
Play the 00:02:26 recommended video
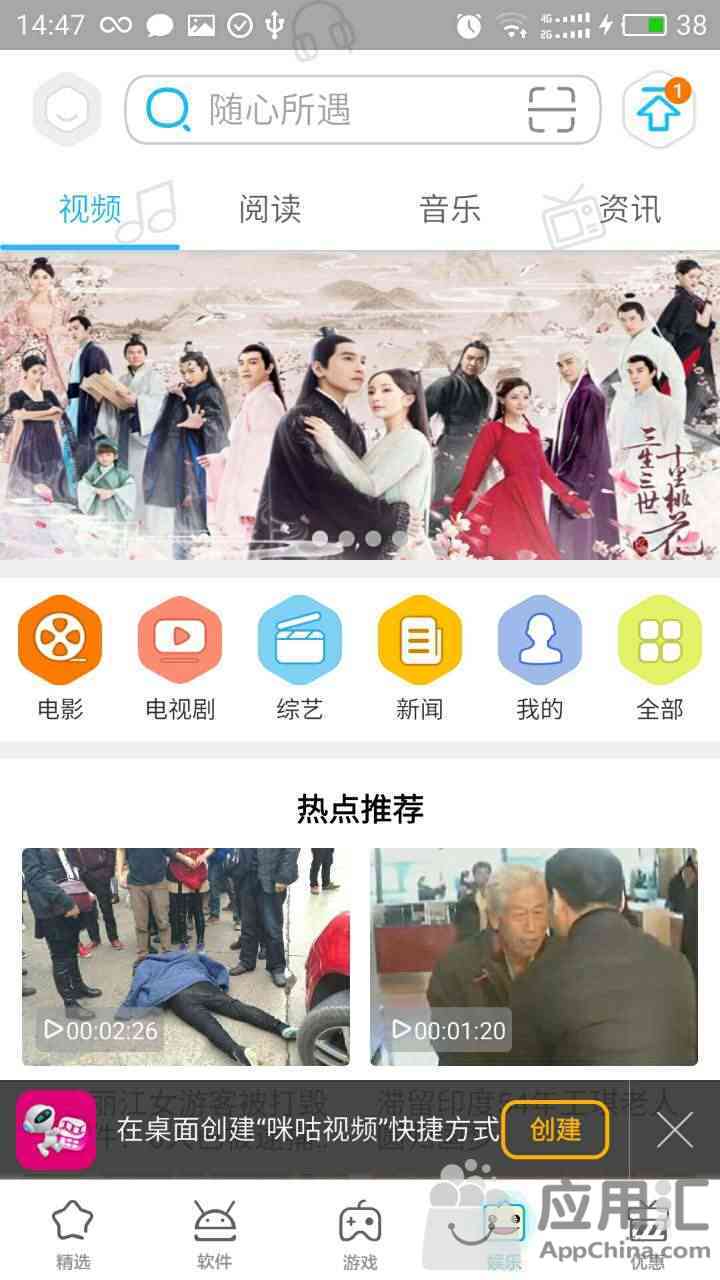[186, 956]
